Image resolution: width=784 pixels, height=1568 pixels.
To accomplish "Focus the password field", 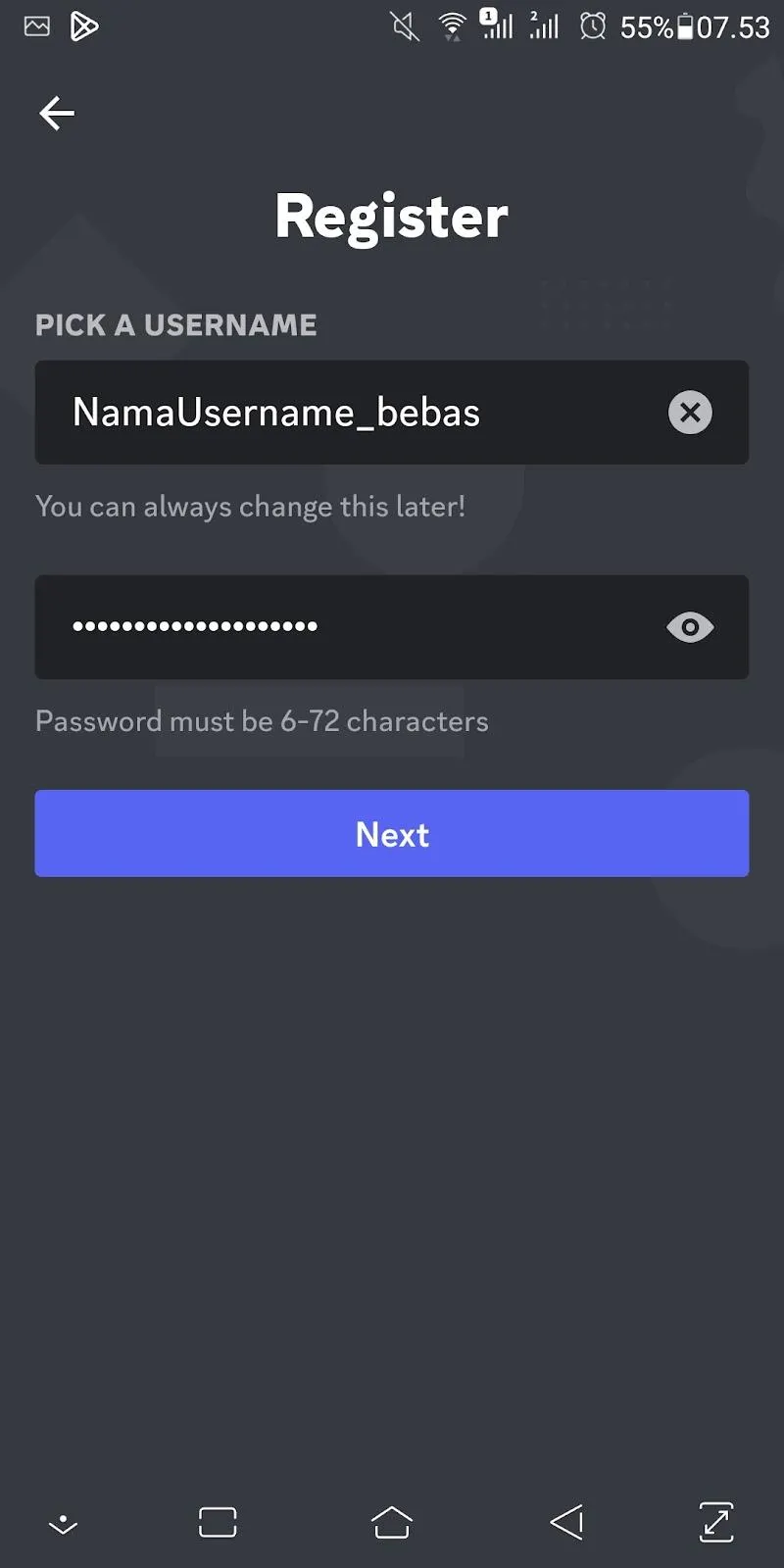I will [343, 627].
